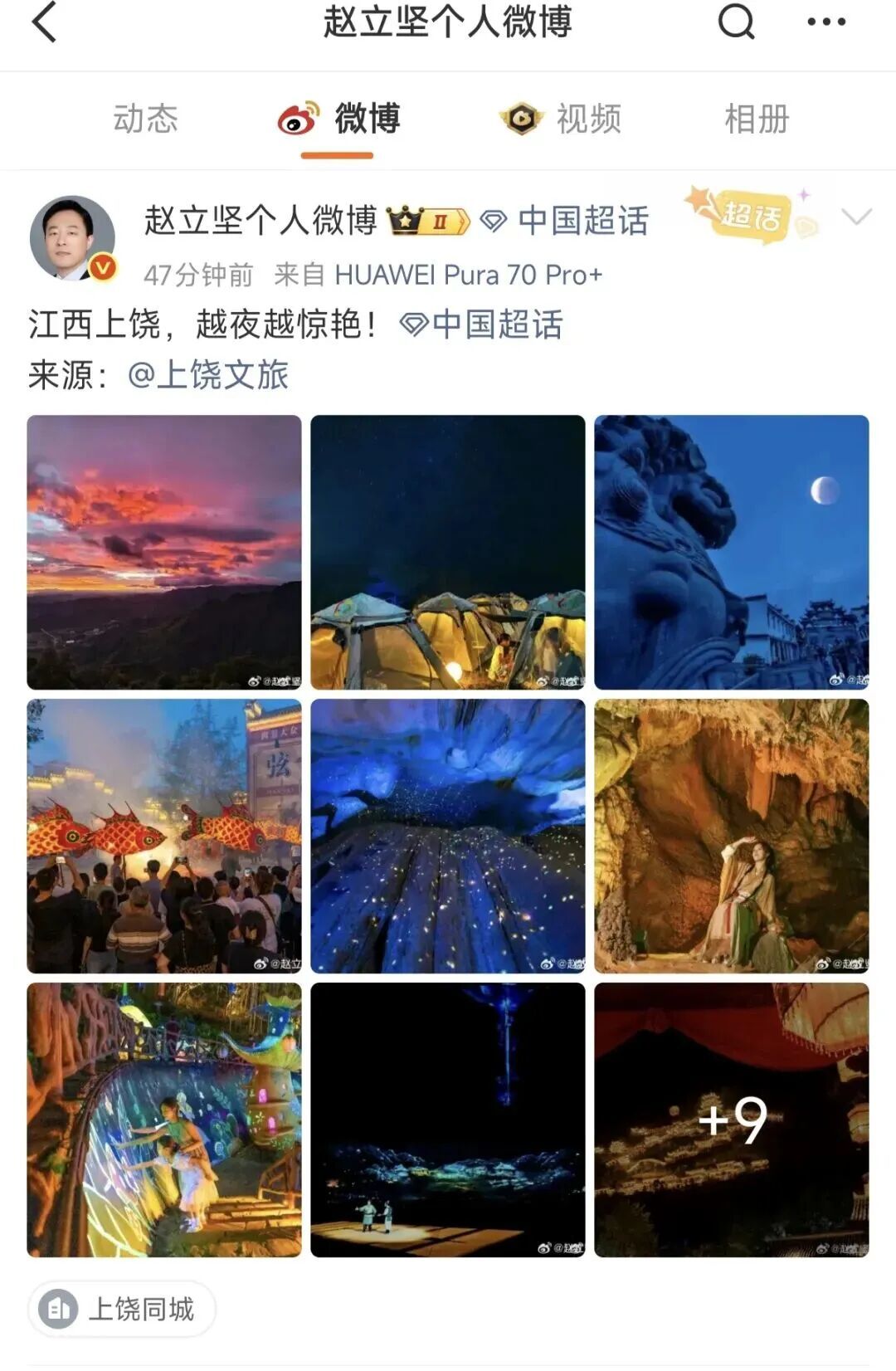This screenshot has height=1371, width=896.
Task: Open the sunset sky photo thumbnail
Action: coord(164,550)
